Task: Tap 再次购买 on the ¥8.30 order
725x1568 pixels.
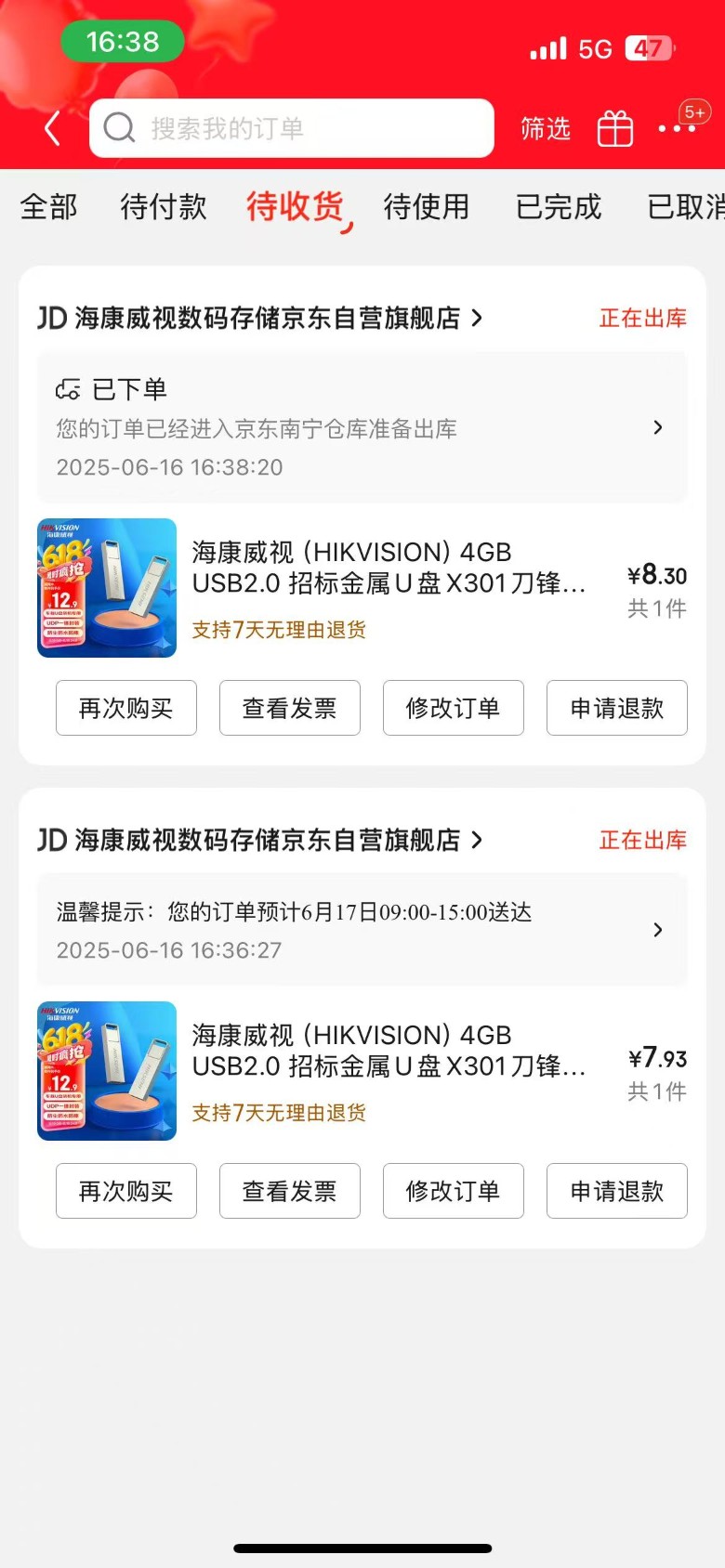Action: pyautogui.click(x=126, y=708)
